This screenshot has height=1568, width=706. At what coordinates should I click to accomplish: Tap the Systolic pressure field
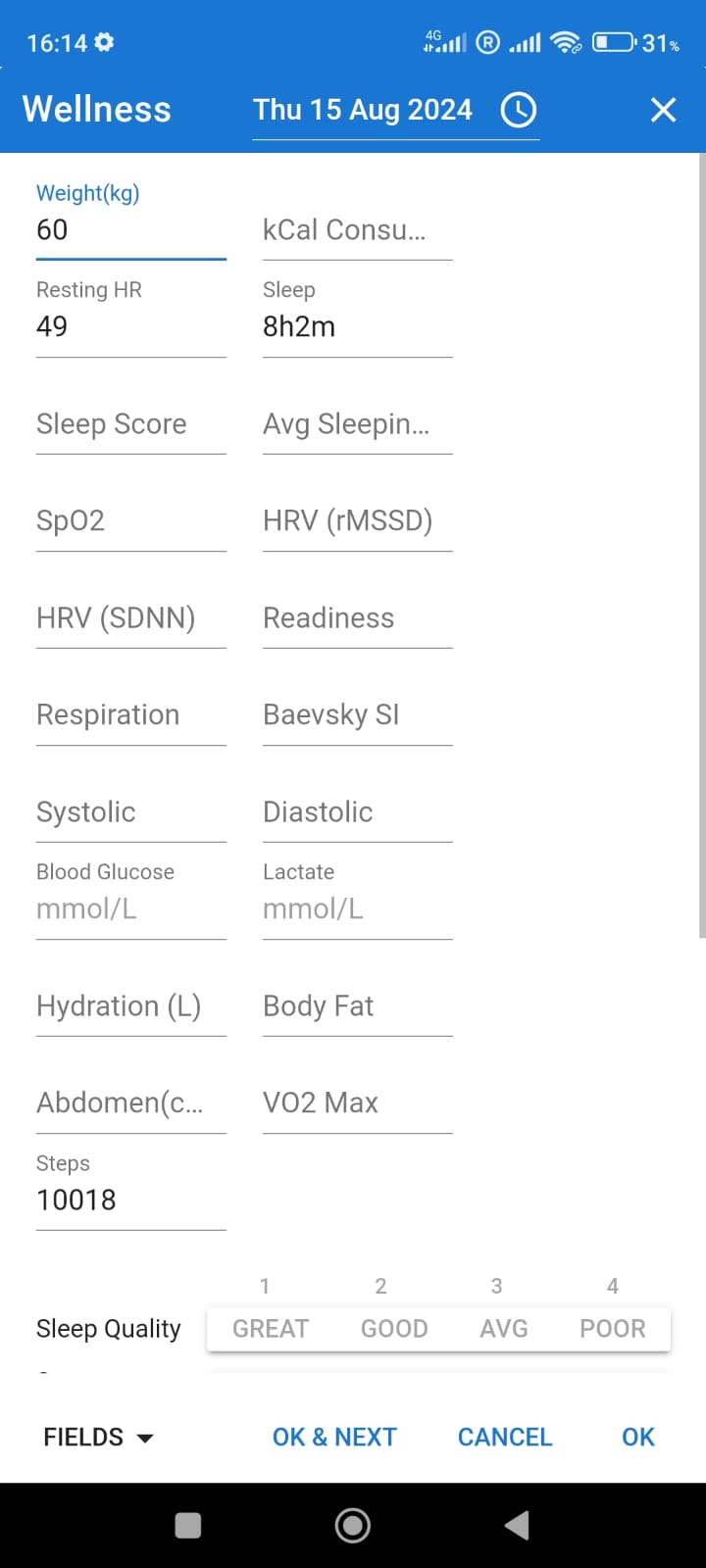point(131,811)
